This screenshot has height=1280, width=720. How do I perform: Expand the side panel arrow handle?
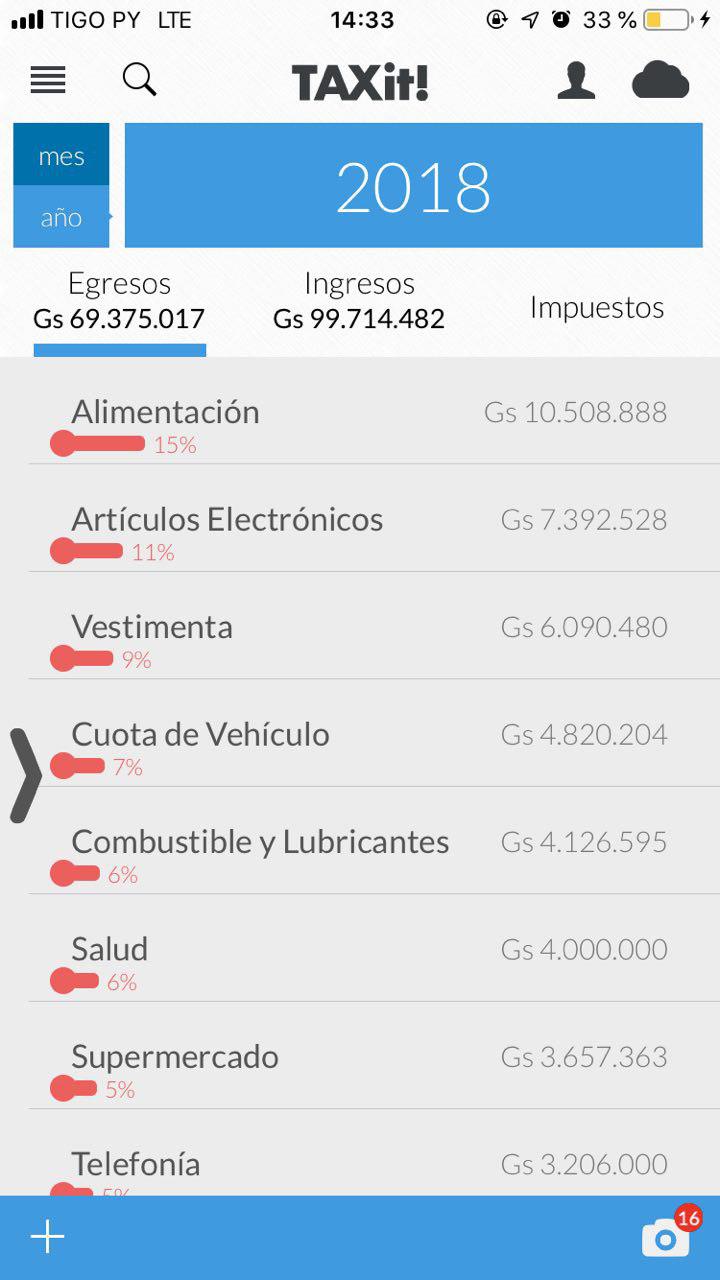25,776
